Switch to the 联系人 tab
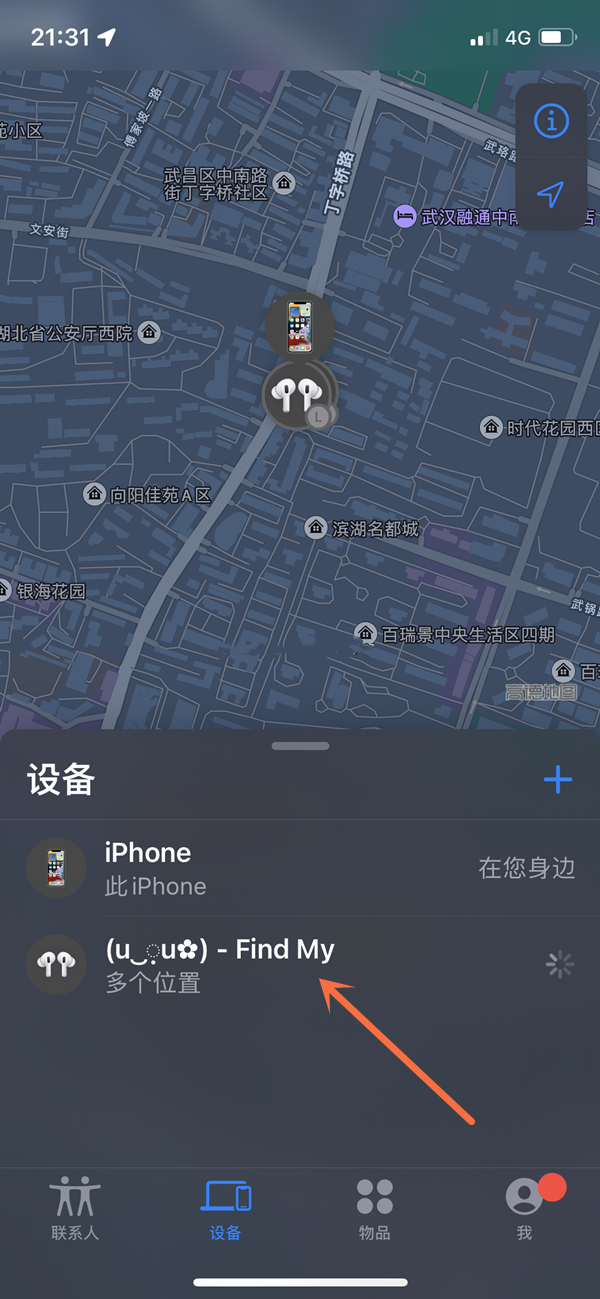The height and width of the screenshot is (1299, 600). click(x=75, y=1208)
